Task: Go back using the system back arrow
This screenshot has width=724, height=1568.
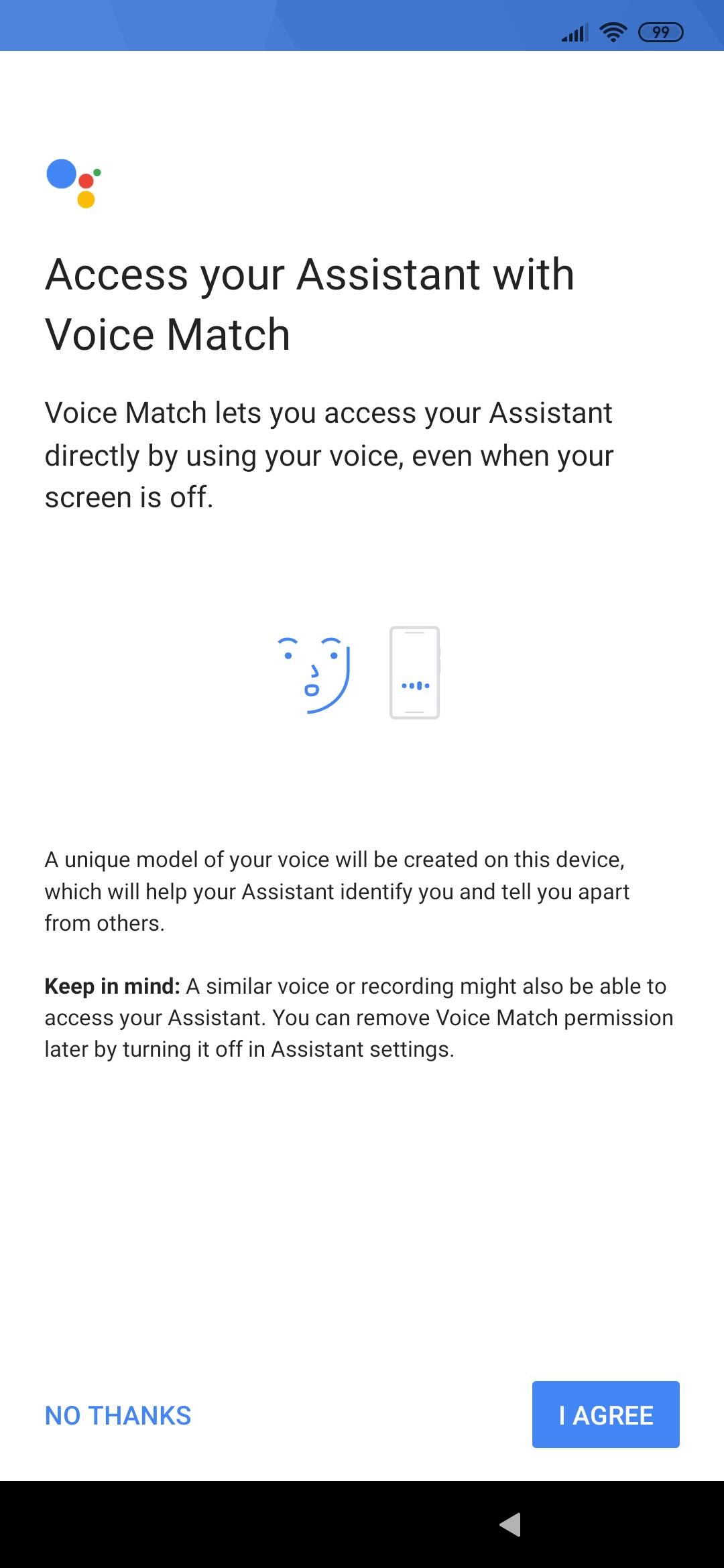Action: pyautogui.click(x=511, y=1524)
